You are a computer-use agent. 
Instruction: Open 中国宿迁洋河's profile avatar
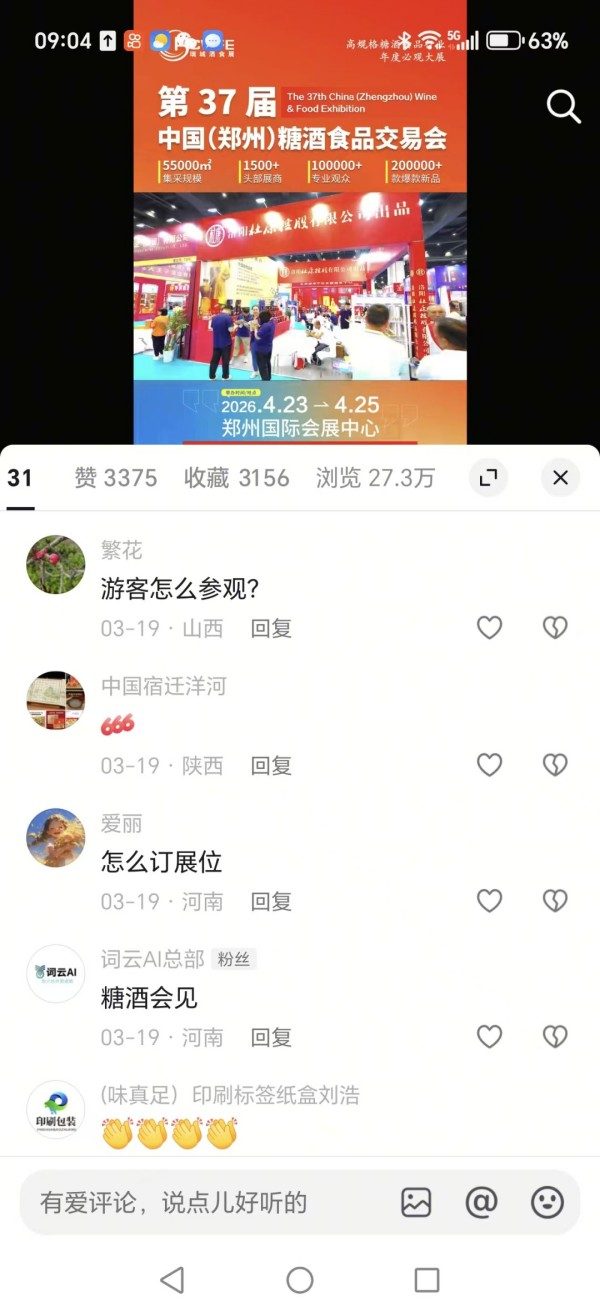55,701
